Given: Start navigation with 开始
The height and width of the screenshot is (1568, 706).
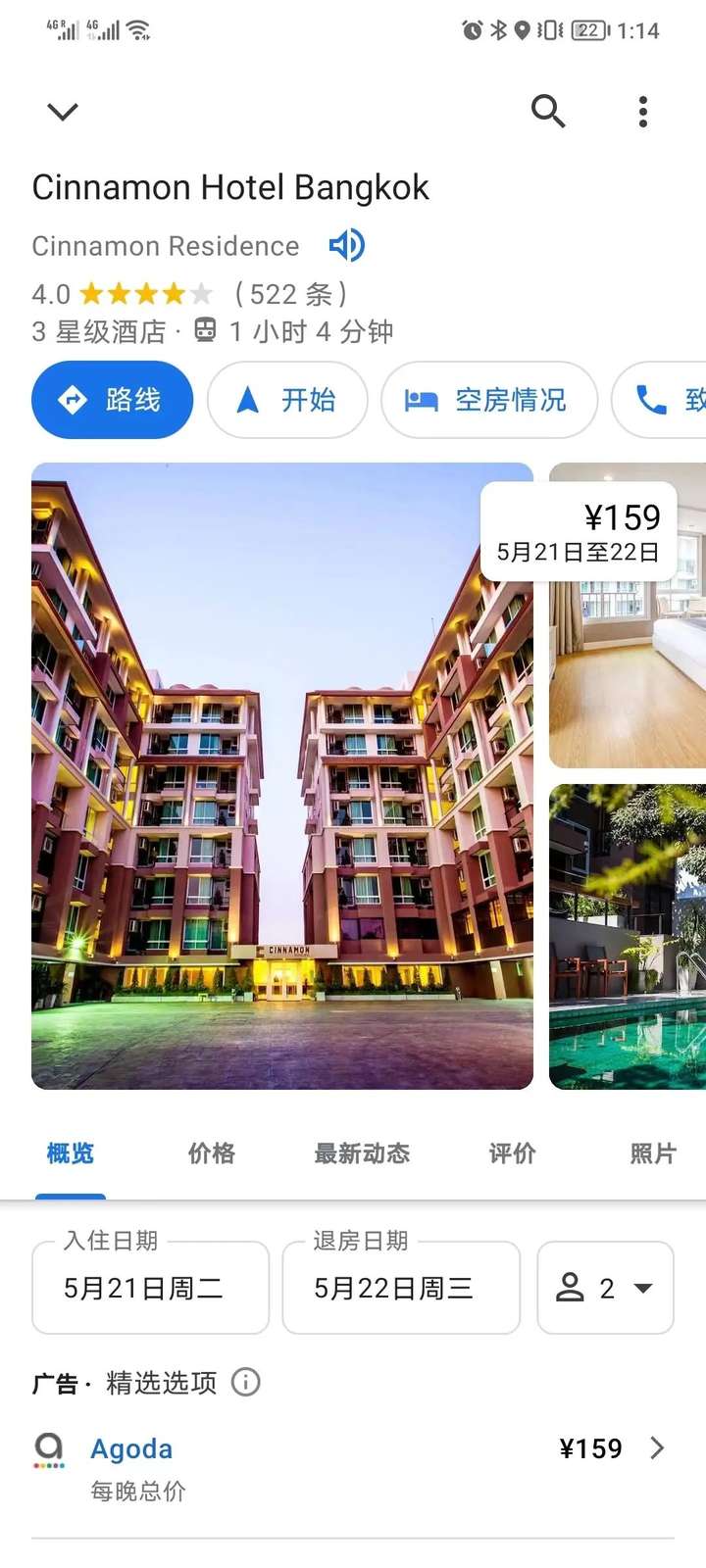Looking at the screenshot, I should point(287,400).
